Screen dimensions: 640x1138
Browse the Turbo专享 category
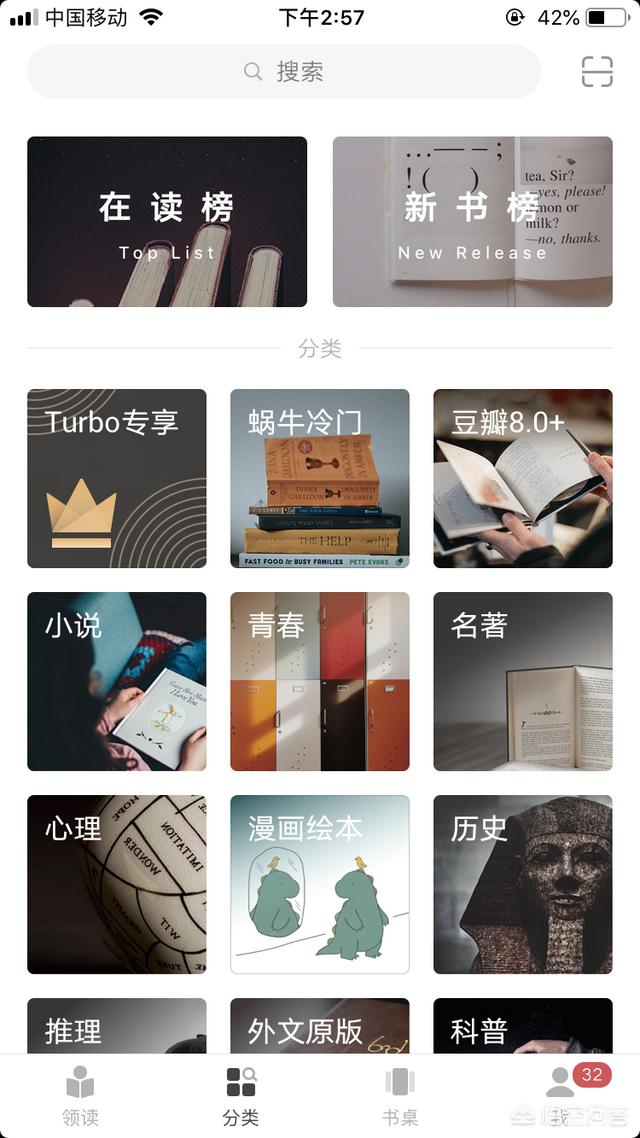click(x=117, y=479)
